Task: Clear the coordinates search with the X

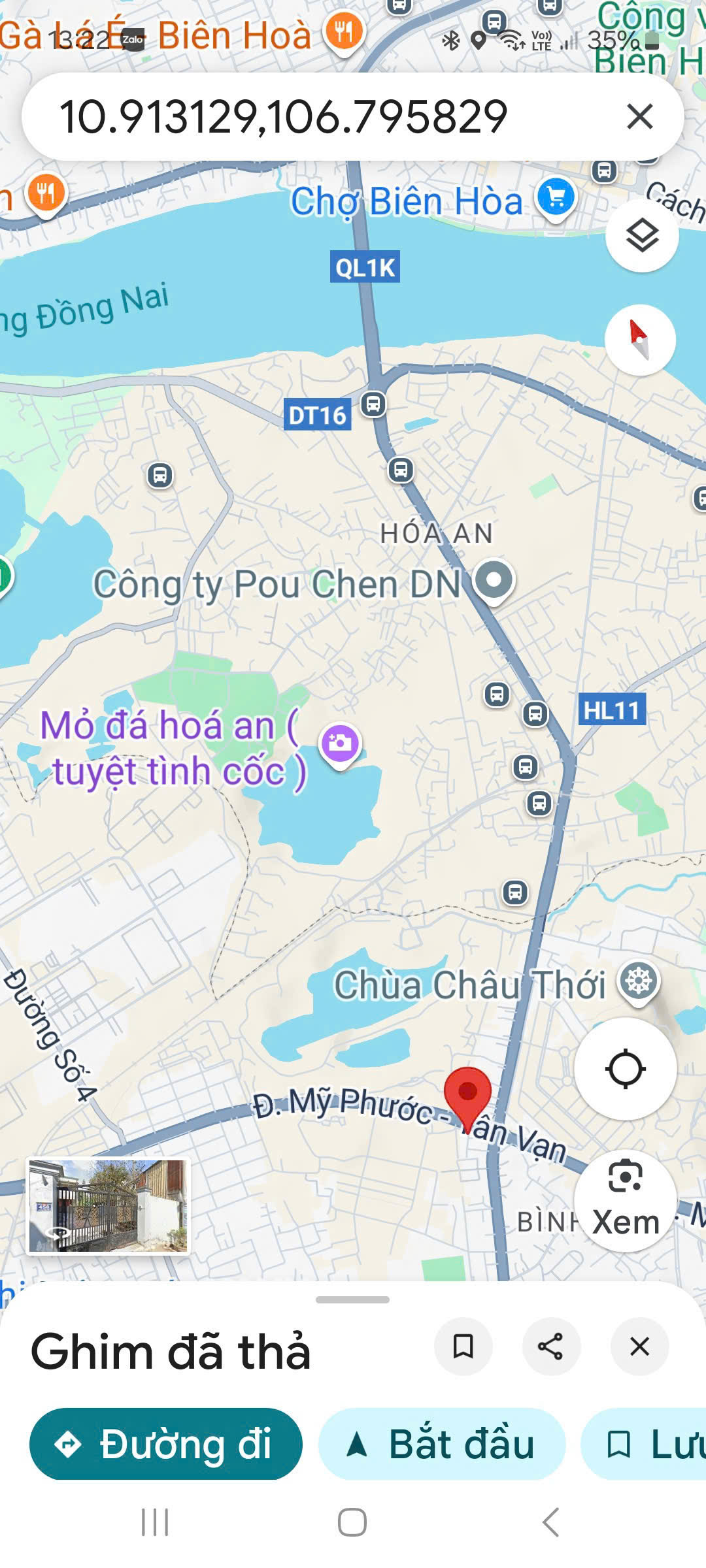Action: [x=639, y=117]
